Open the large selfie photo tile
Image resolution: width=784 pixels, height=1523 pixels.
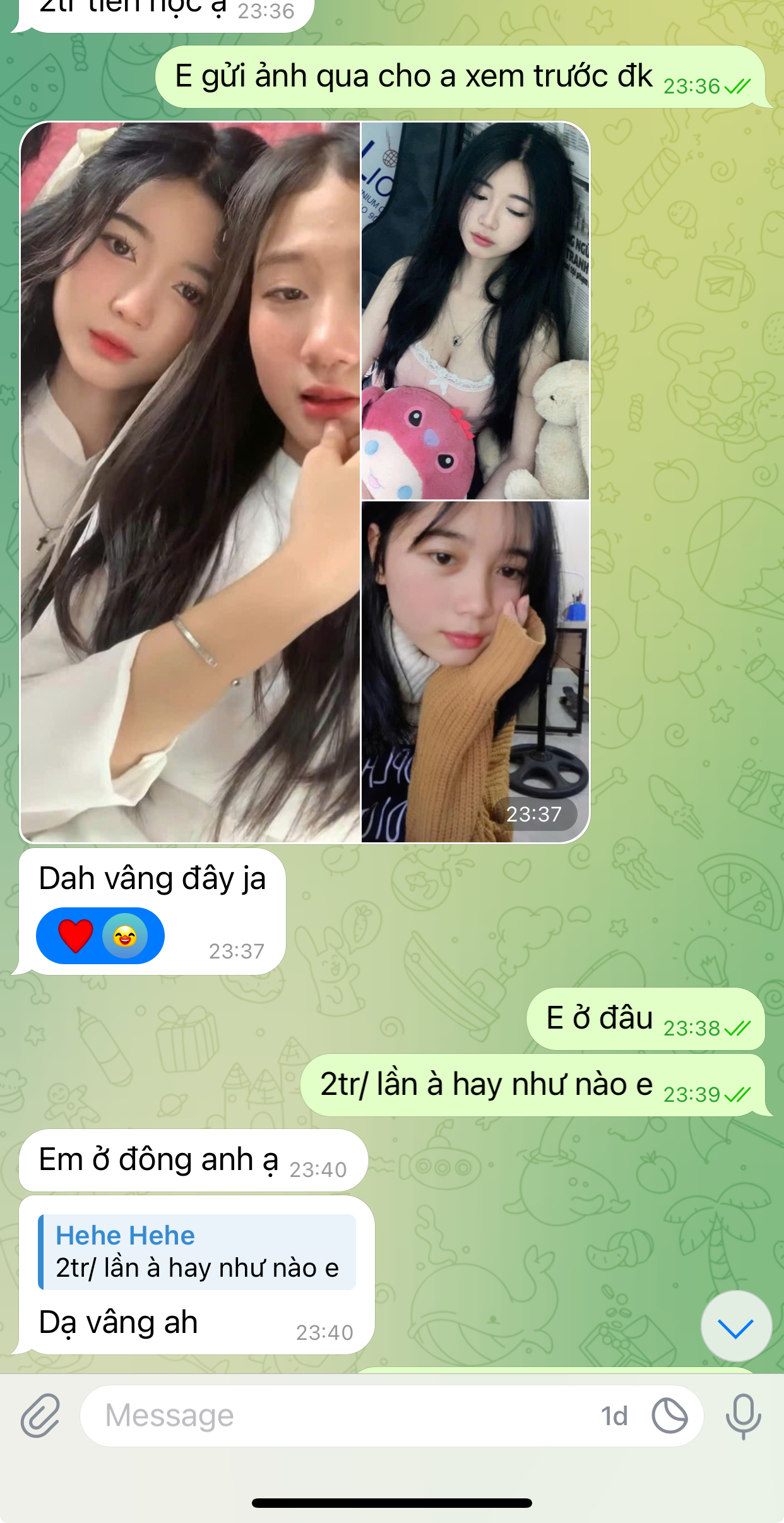point(191,482)
